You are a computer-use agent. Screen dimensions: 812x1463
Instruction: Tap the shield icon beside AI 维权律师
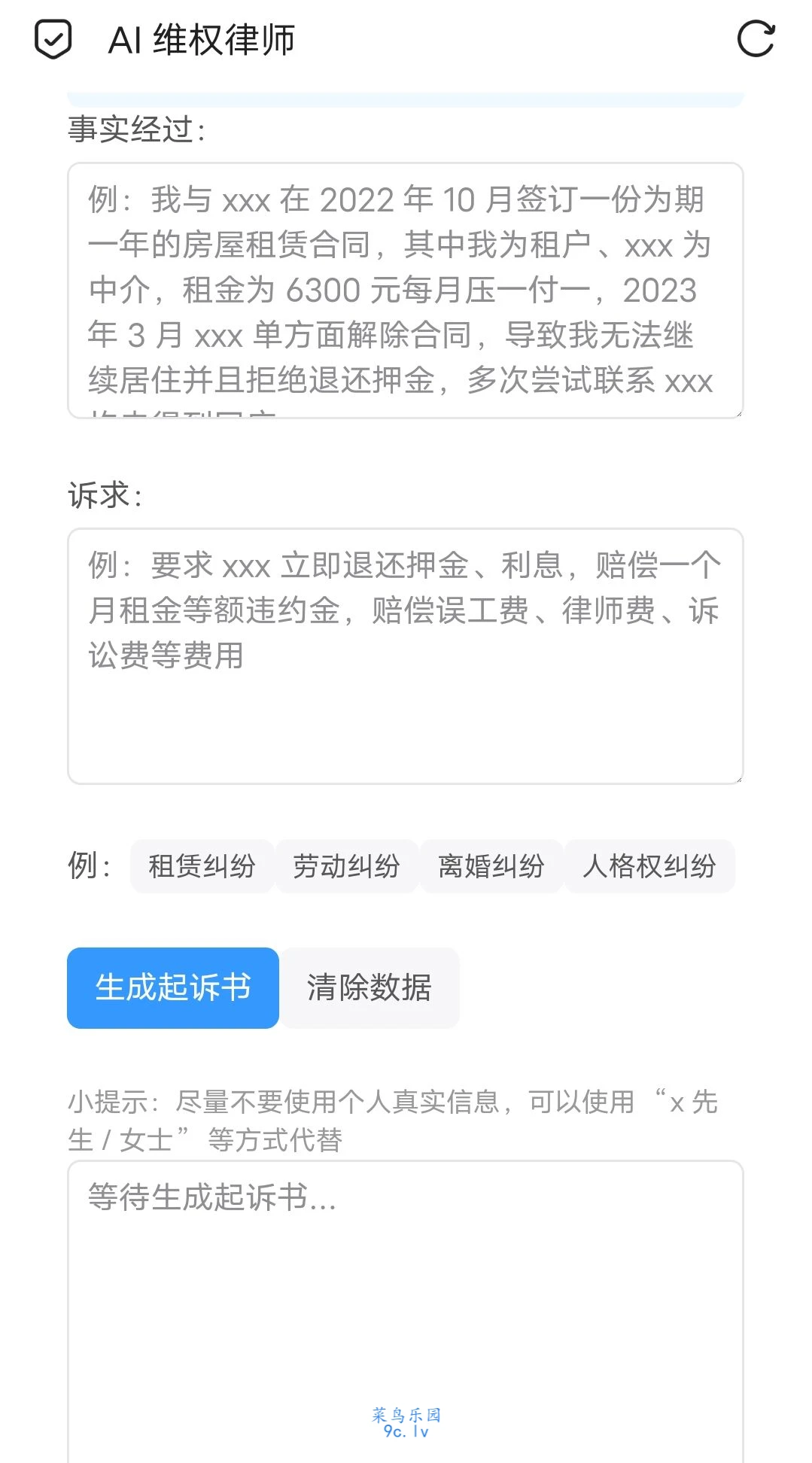click(x=53, y=39)
